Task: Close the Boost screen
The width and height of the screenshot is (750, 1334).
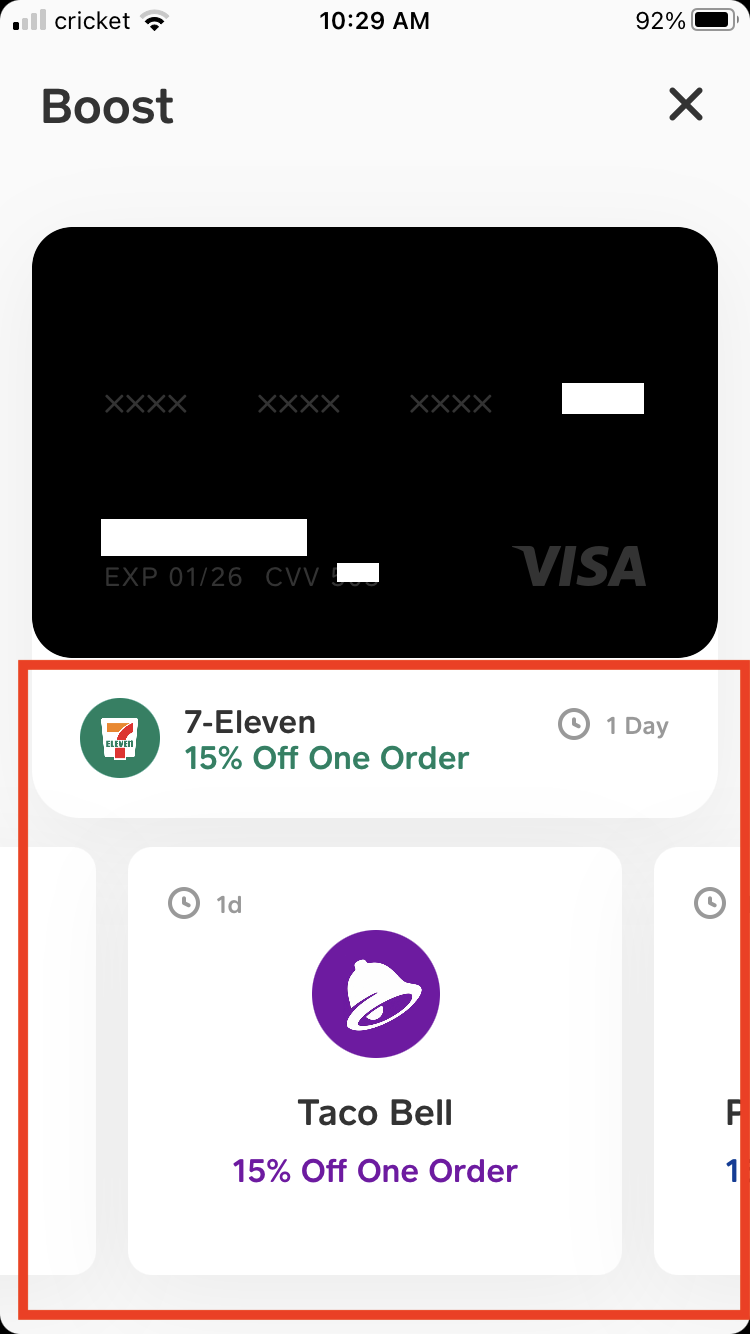Action: click(x=686, y=104)
